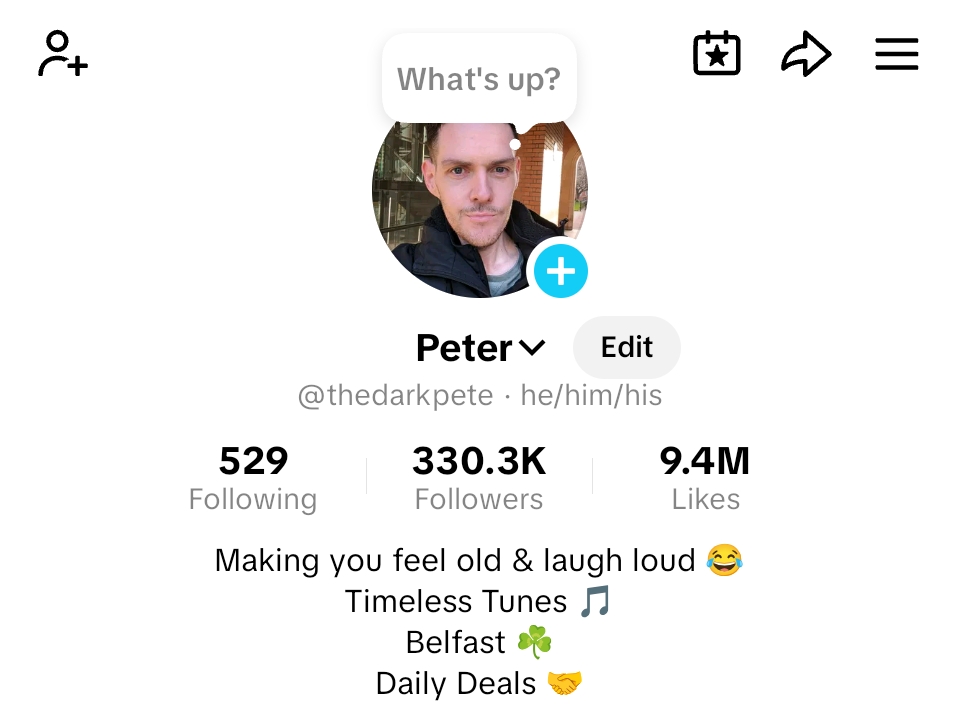Show the 9.4M Likes details

[x=705, y=477]
